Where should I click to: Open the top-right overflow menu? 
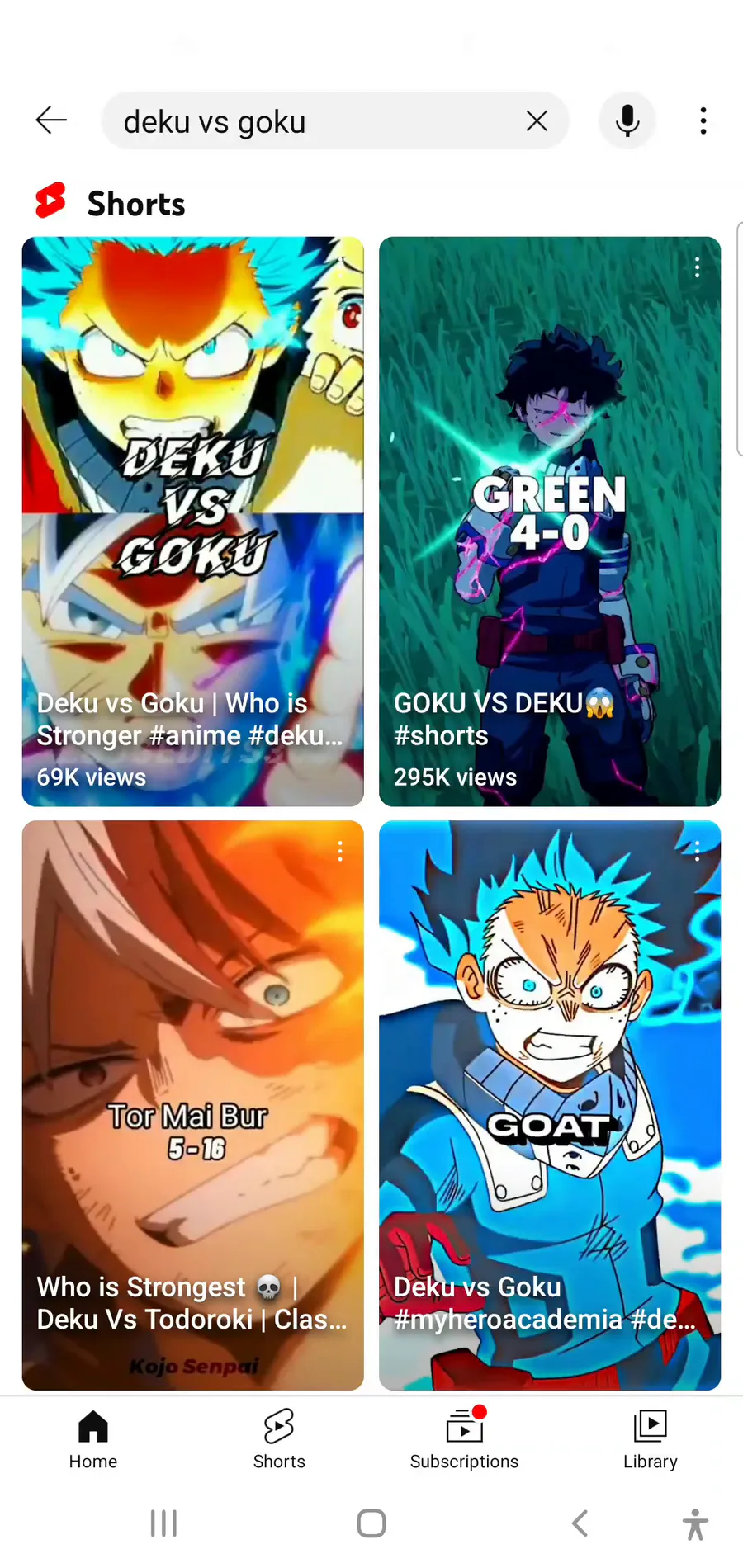703,120
